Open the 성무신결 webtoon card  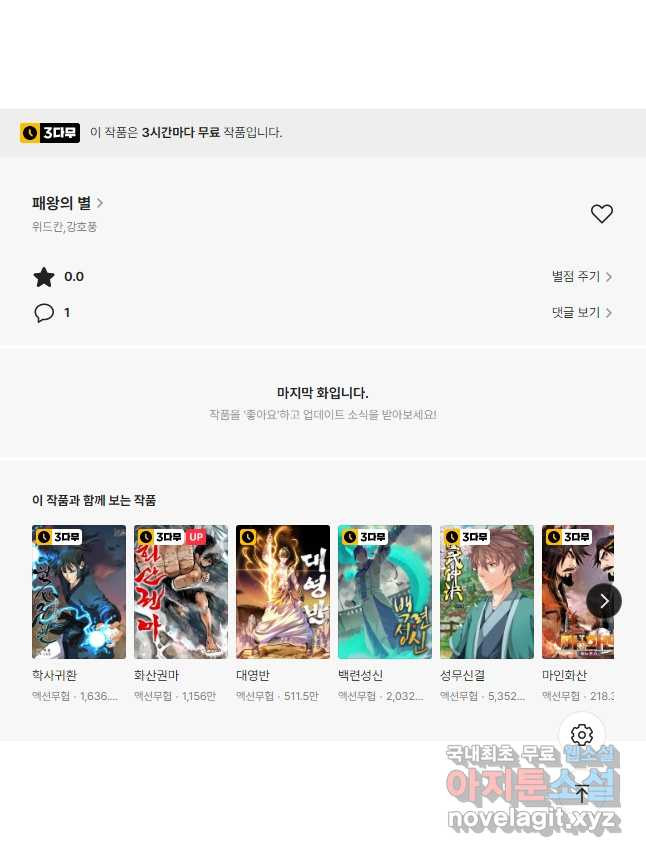pos(487,592)
